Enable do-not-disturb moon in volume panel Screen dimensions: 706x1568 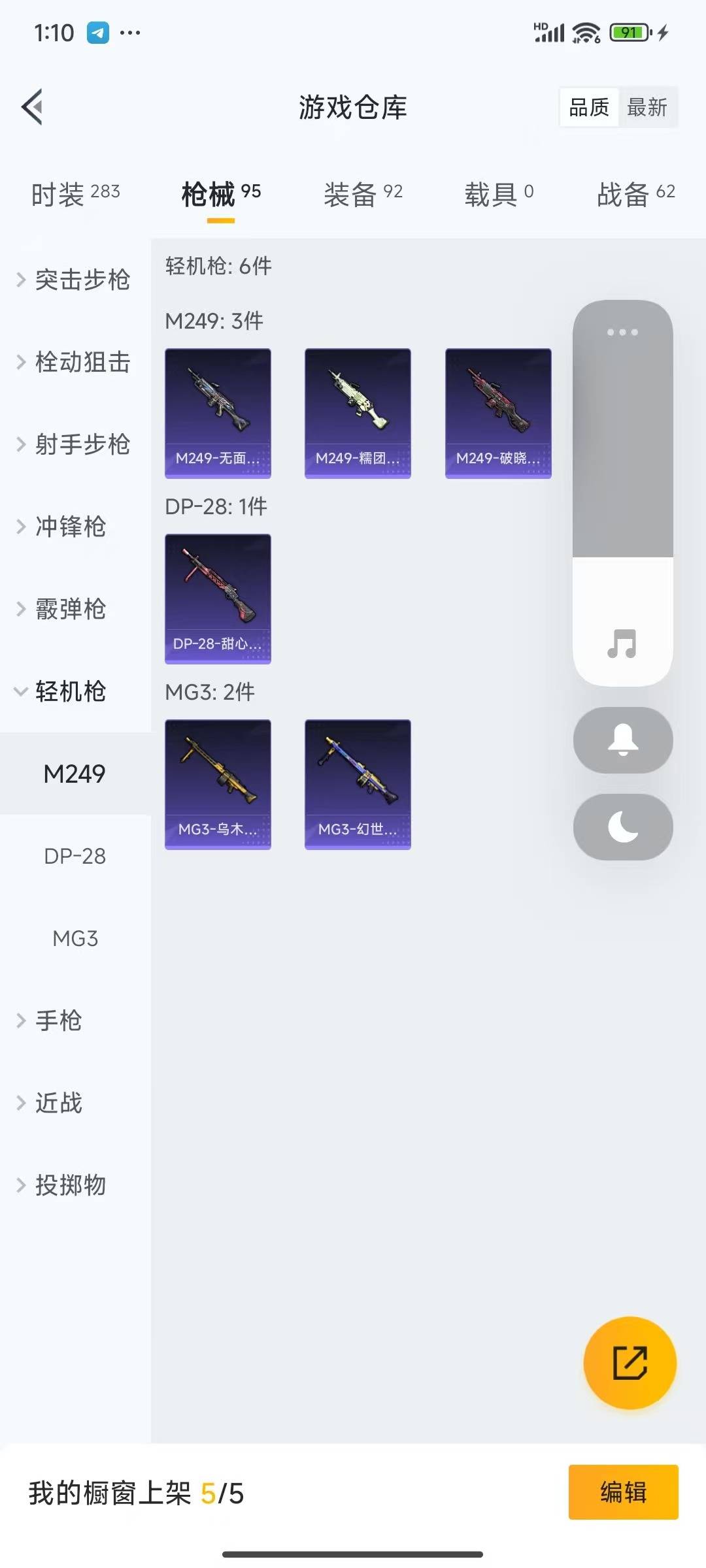[623, 826]
